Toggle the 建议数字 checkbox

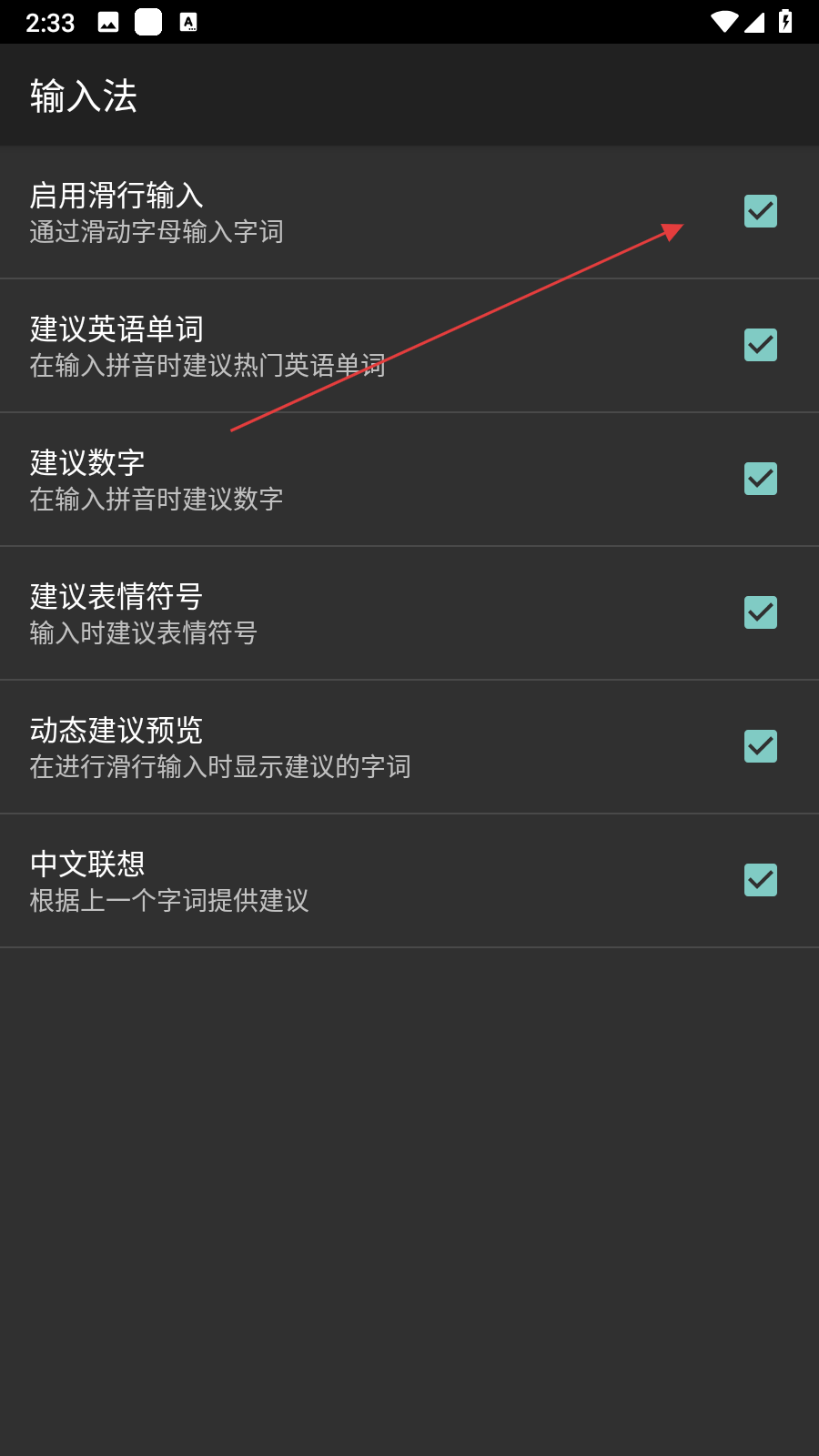pyautogui.click(x=760, y=479)
